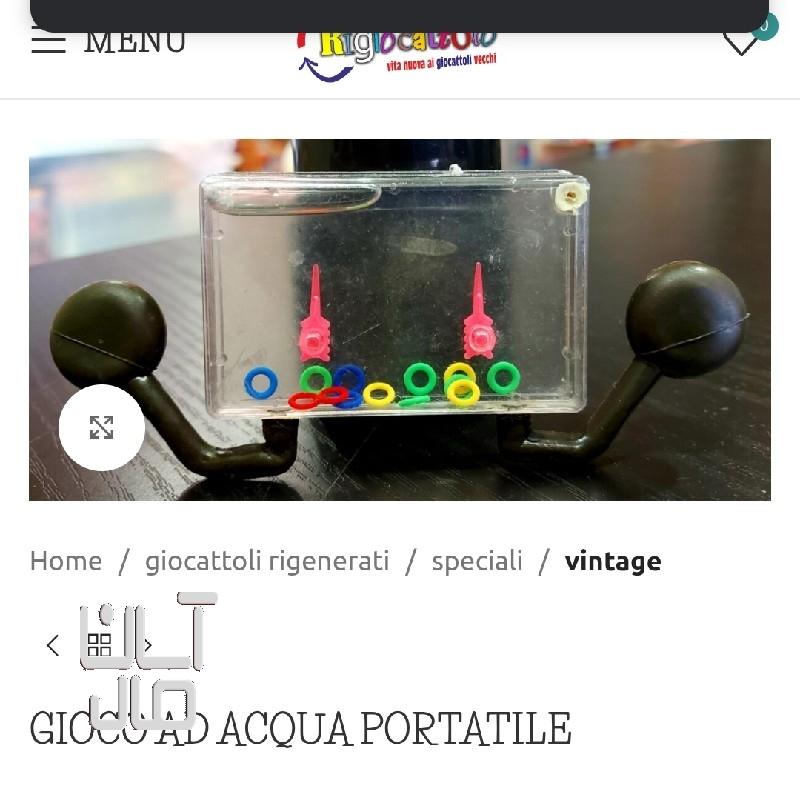
Task: View previous product arrow
Action: [53, 645]
